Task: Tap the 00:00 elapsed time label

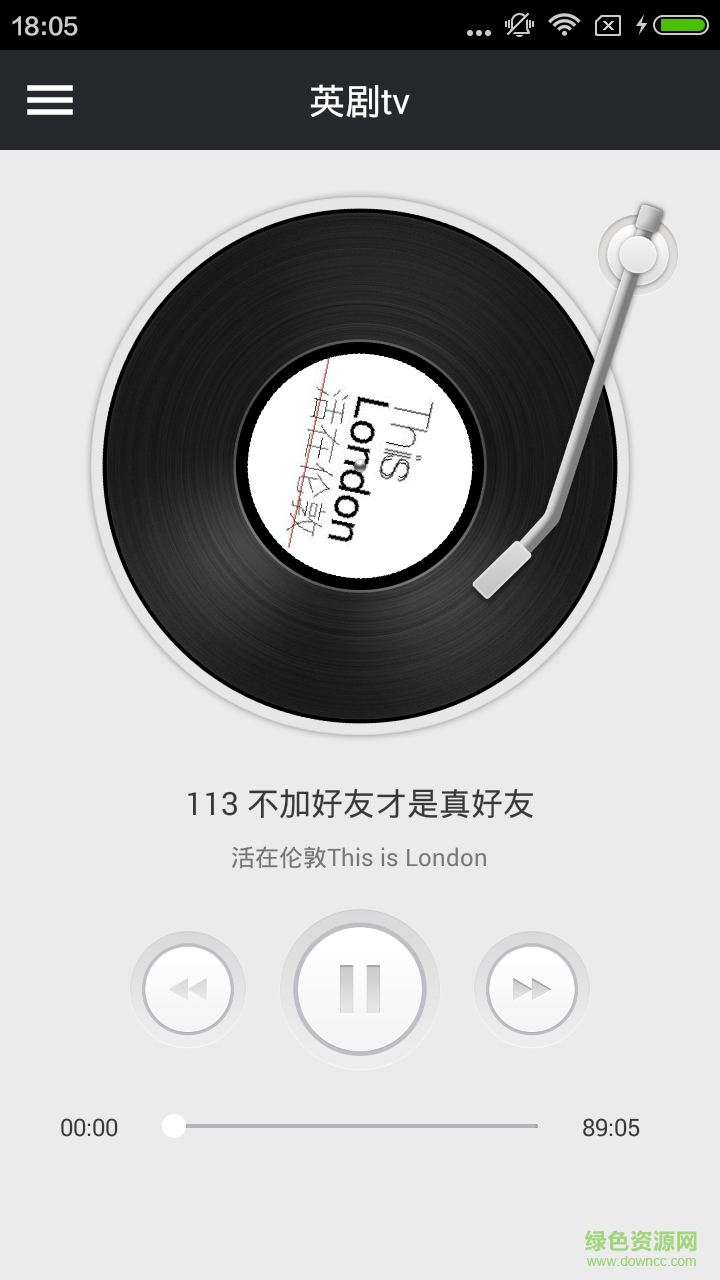Action: (89, 1128)
